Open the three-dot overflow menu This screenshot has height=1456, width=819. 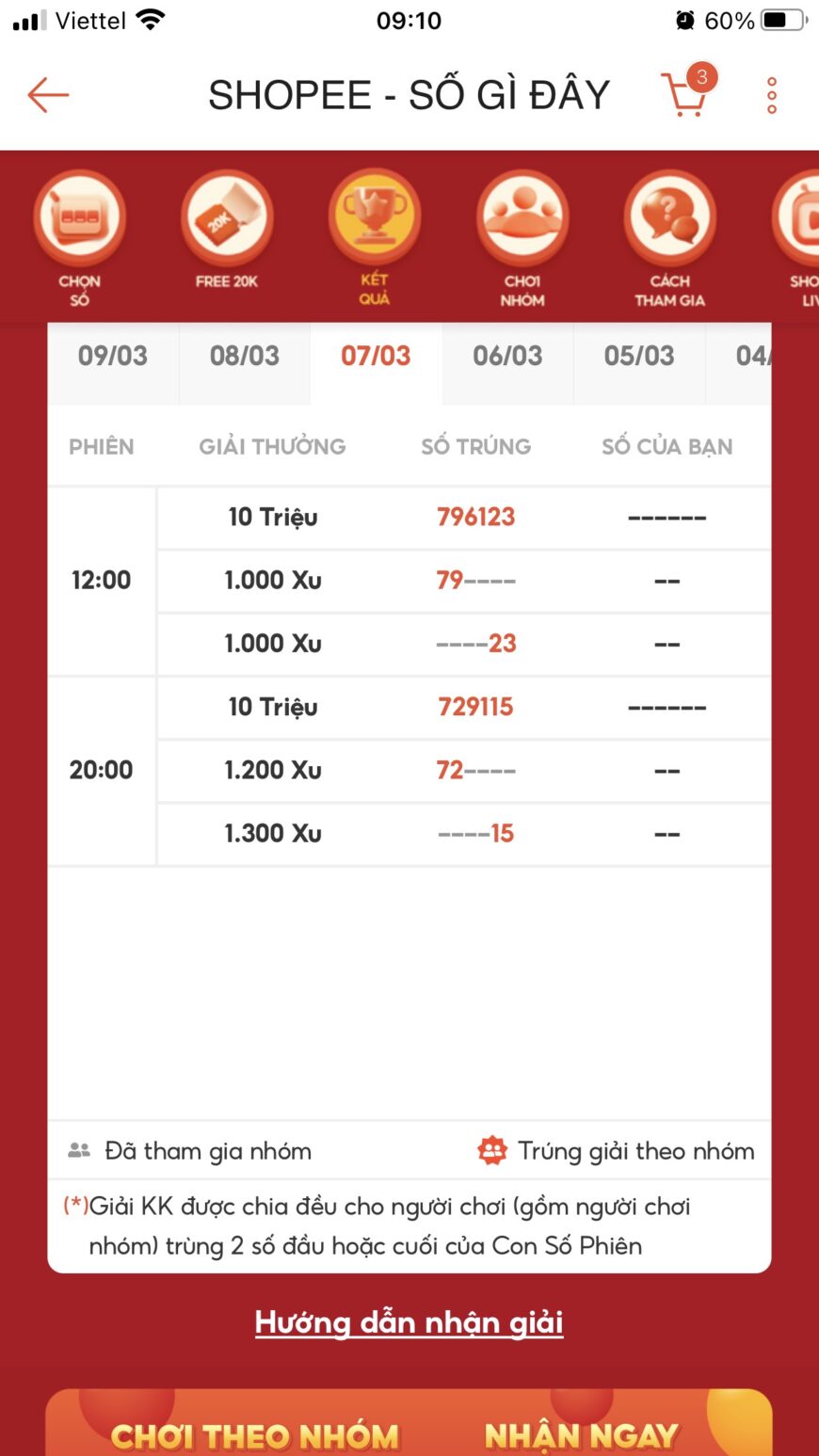point(772,95)
